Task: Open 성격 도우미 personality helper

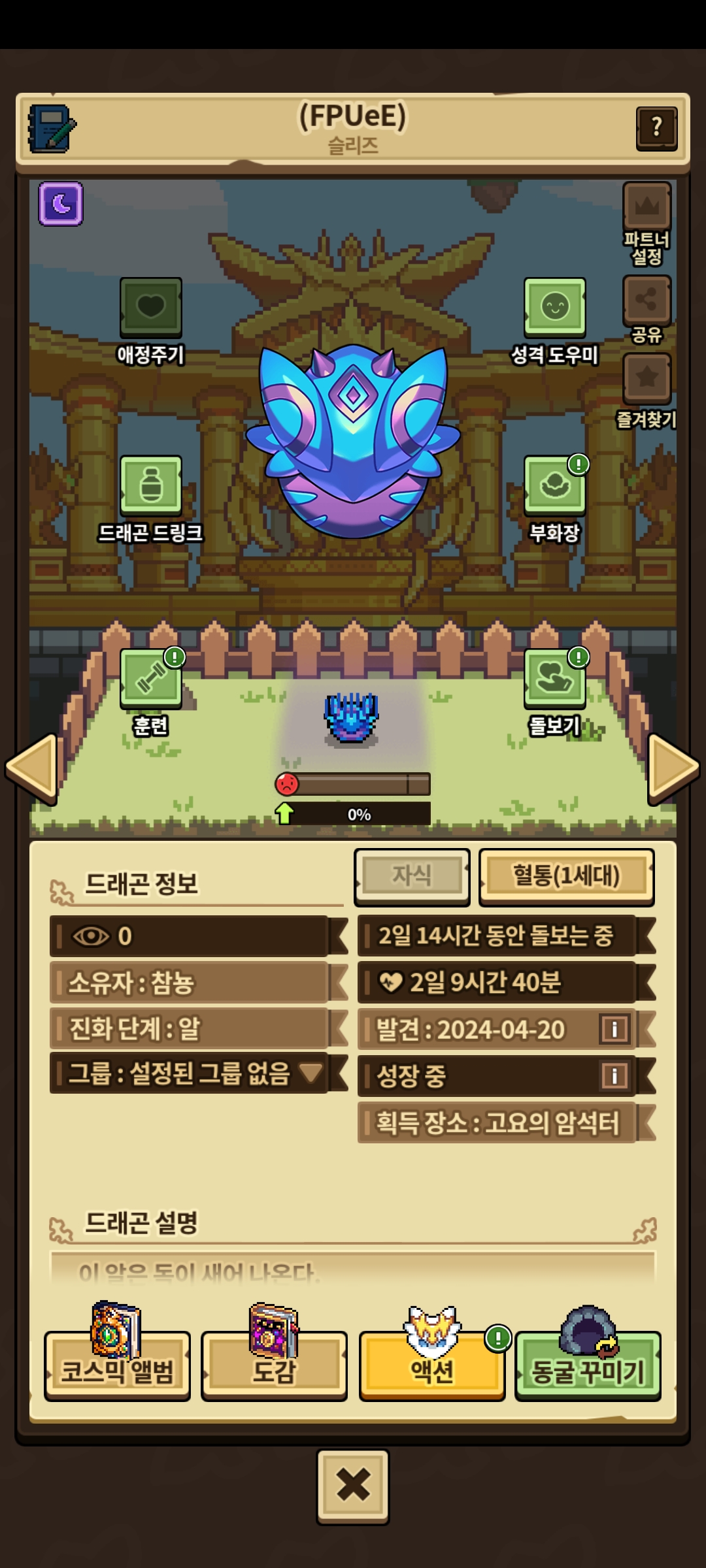Action: click(x=554, y=308)
